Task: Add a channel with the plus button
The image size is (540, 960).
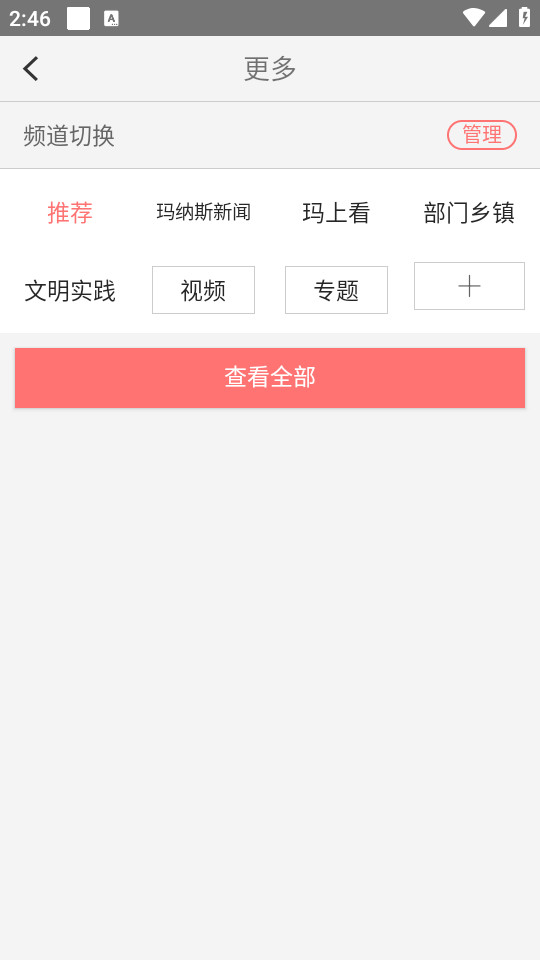Action: coord(469,286)
